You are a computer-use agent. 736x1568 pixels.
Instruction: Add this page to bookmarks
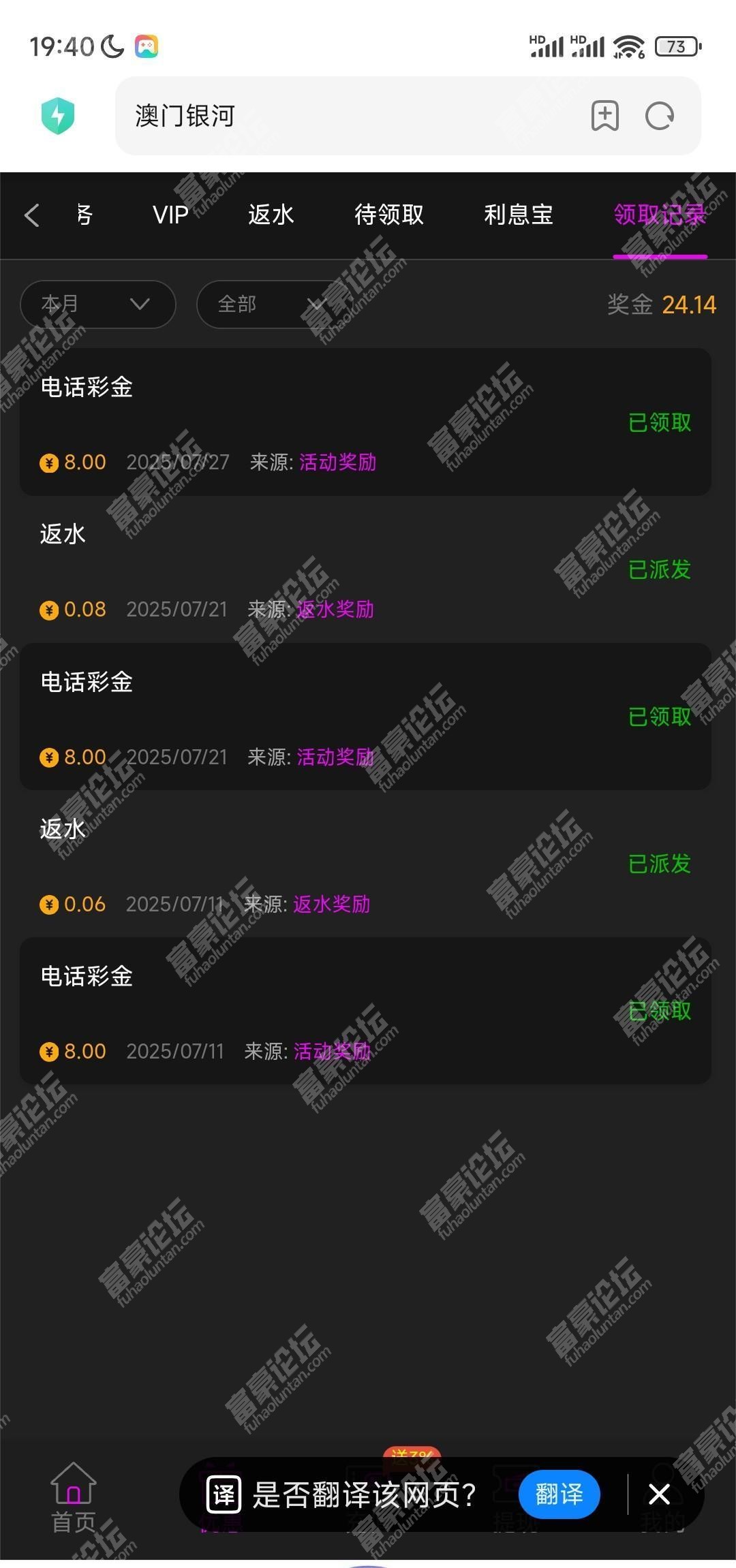[x=604, y=116]
